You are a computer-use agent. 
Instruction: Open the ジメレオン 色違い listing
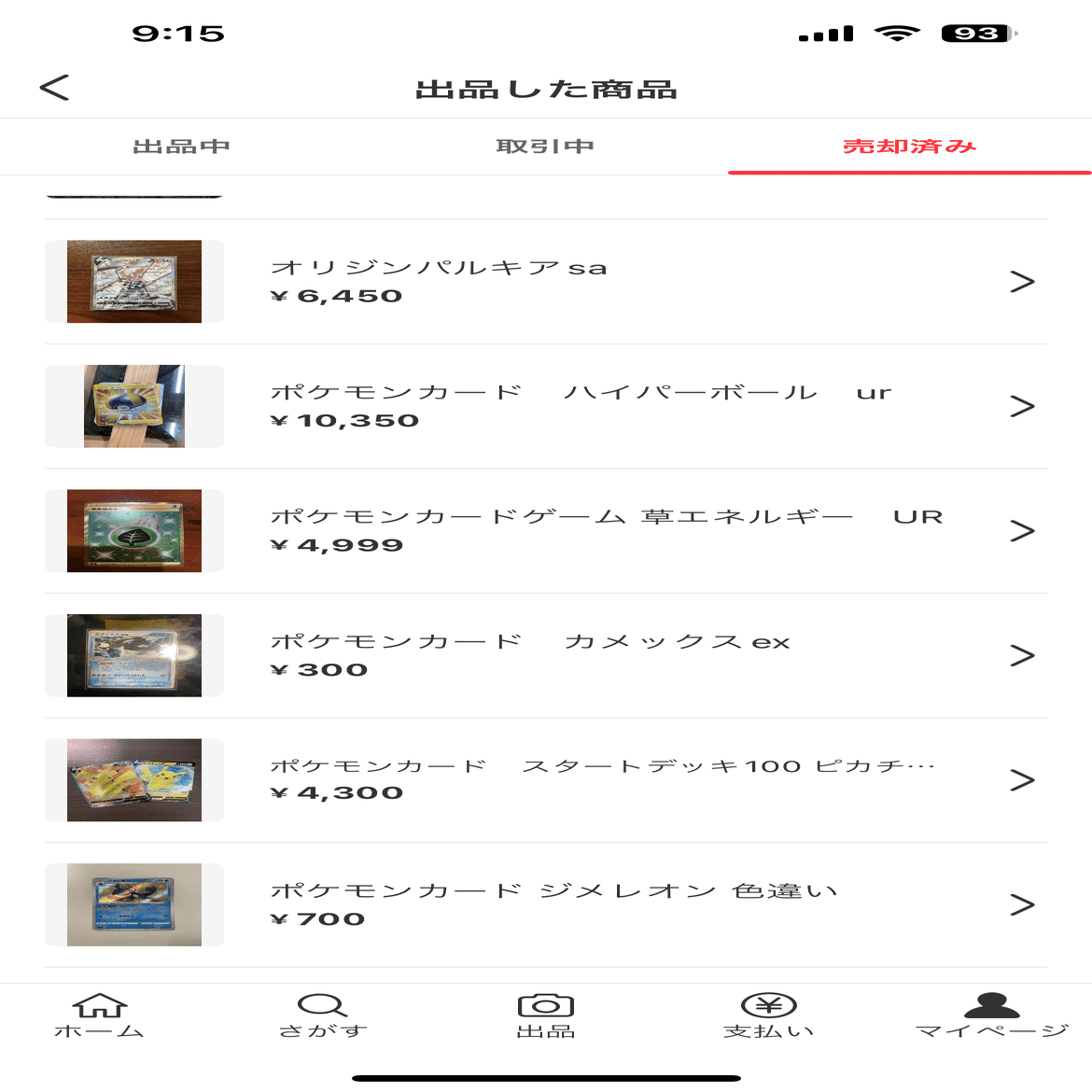pos(545,904)
